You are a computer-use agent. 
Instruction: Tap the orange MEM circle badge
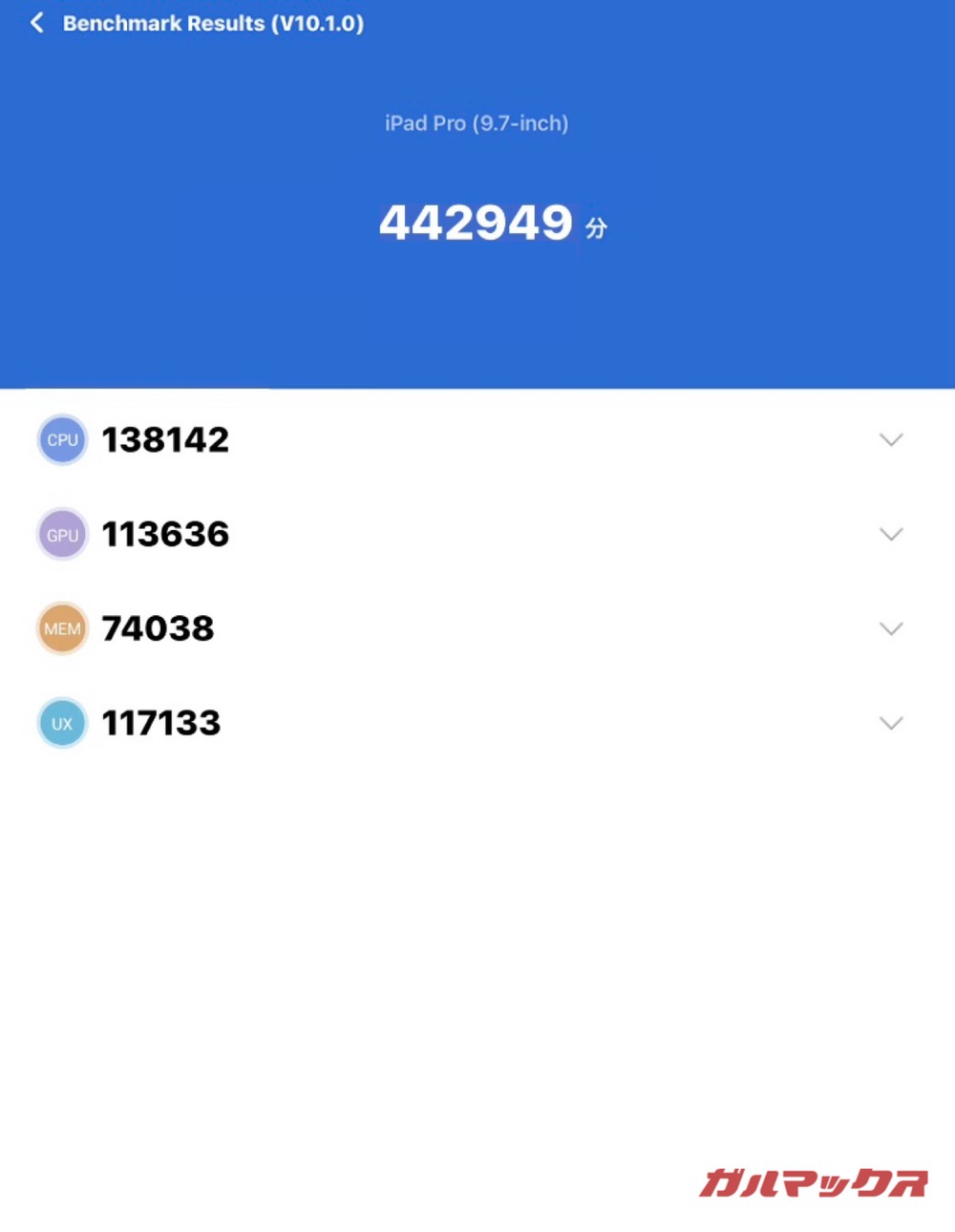click(x=61, y=628)
